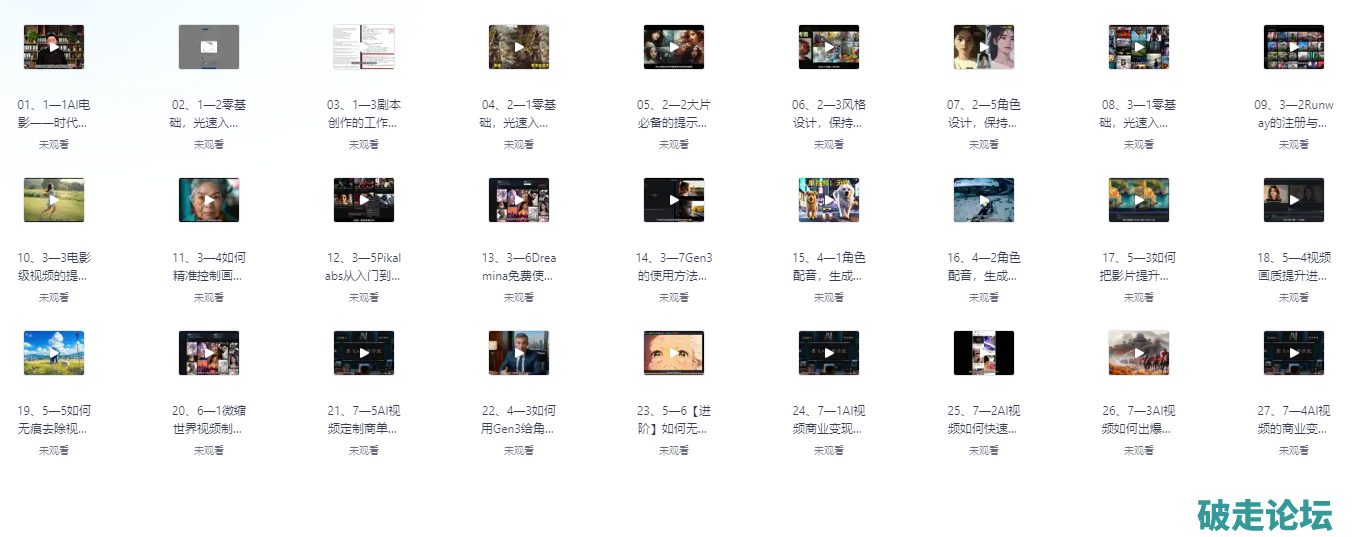
Task: Play video 23 5—6【进阶】
Action: [x=674, y=353]
